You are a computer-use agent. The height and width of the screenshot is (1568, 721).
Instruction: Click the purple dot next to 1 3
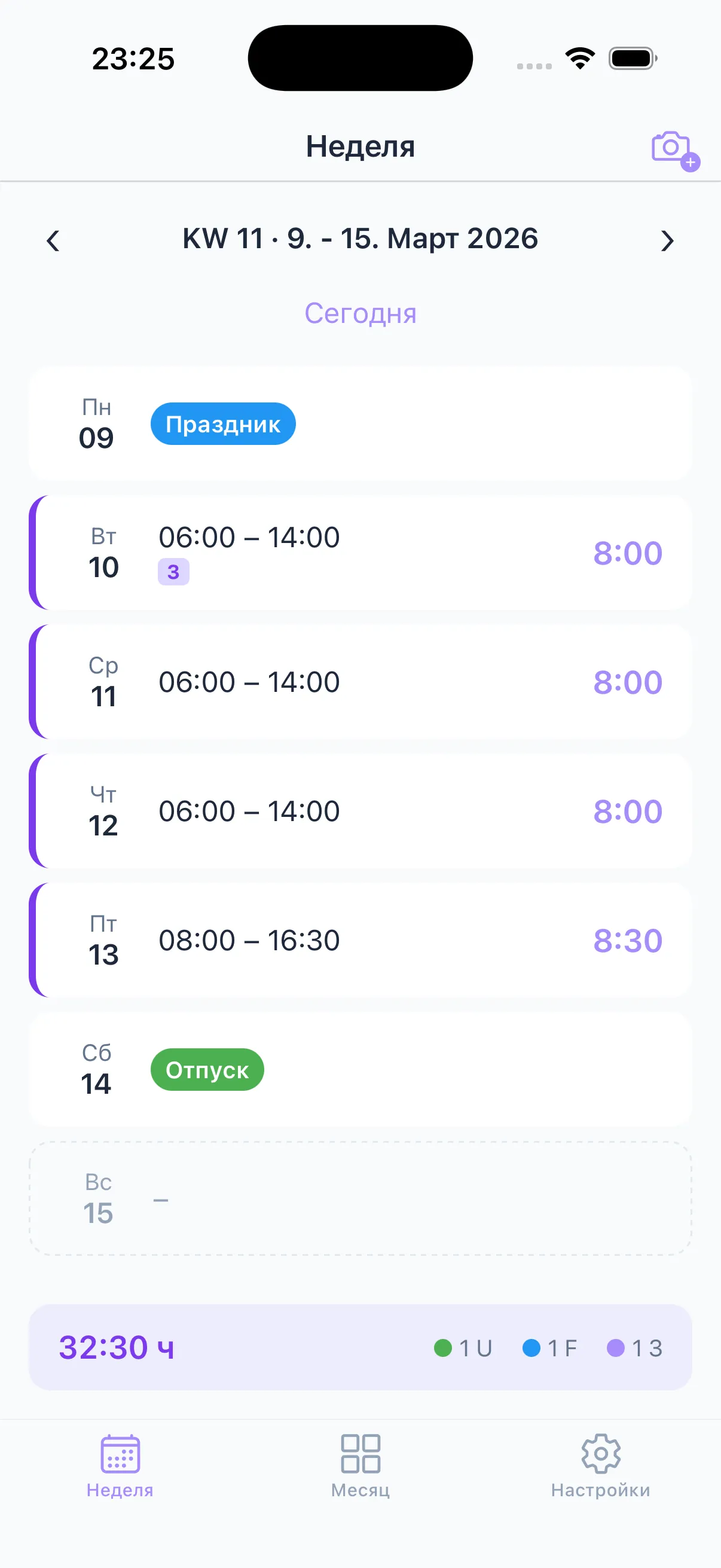point(618,1348)
